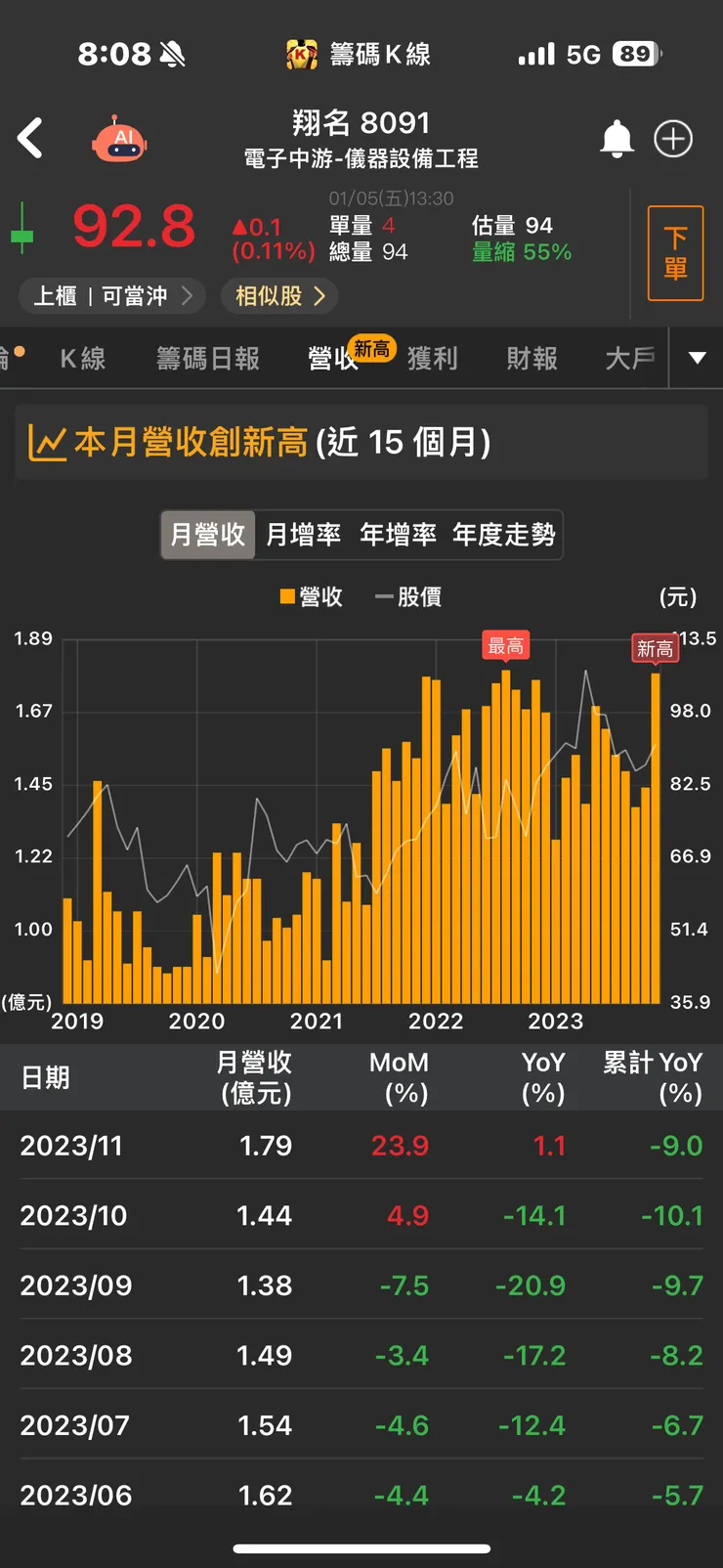Tap the 新高 badge on the 營收 tab
Image resolution: width=723 pixels, height=1568 pixels.
tap(371, 347)
